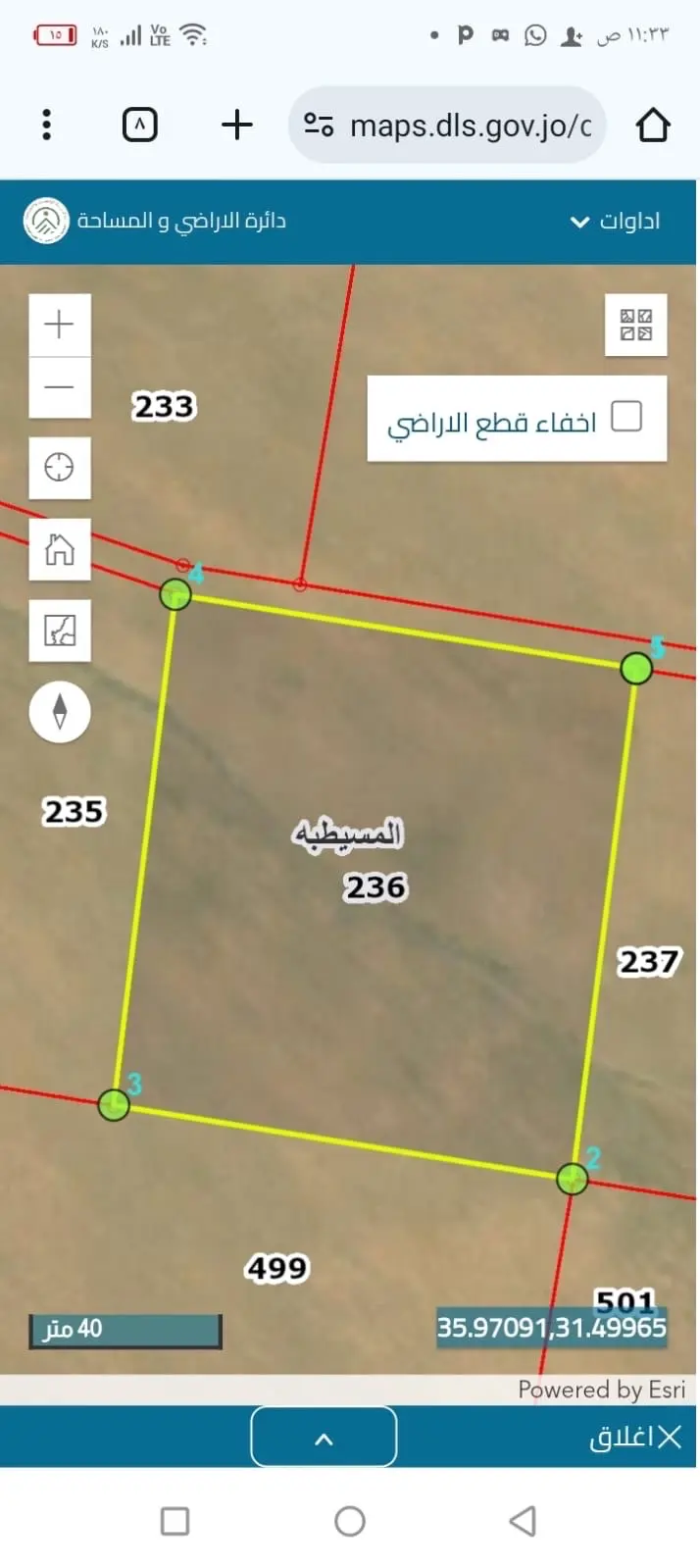Zoom in on the map
This screenshot has width=700, height=1568.
[x=60, y=325]
